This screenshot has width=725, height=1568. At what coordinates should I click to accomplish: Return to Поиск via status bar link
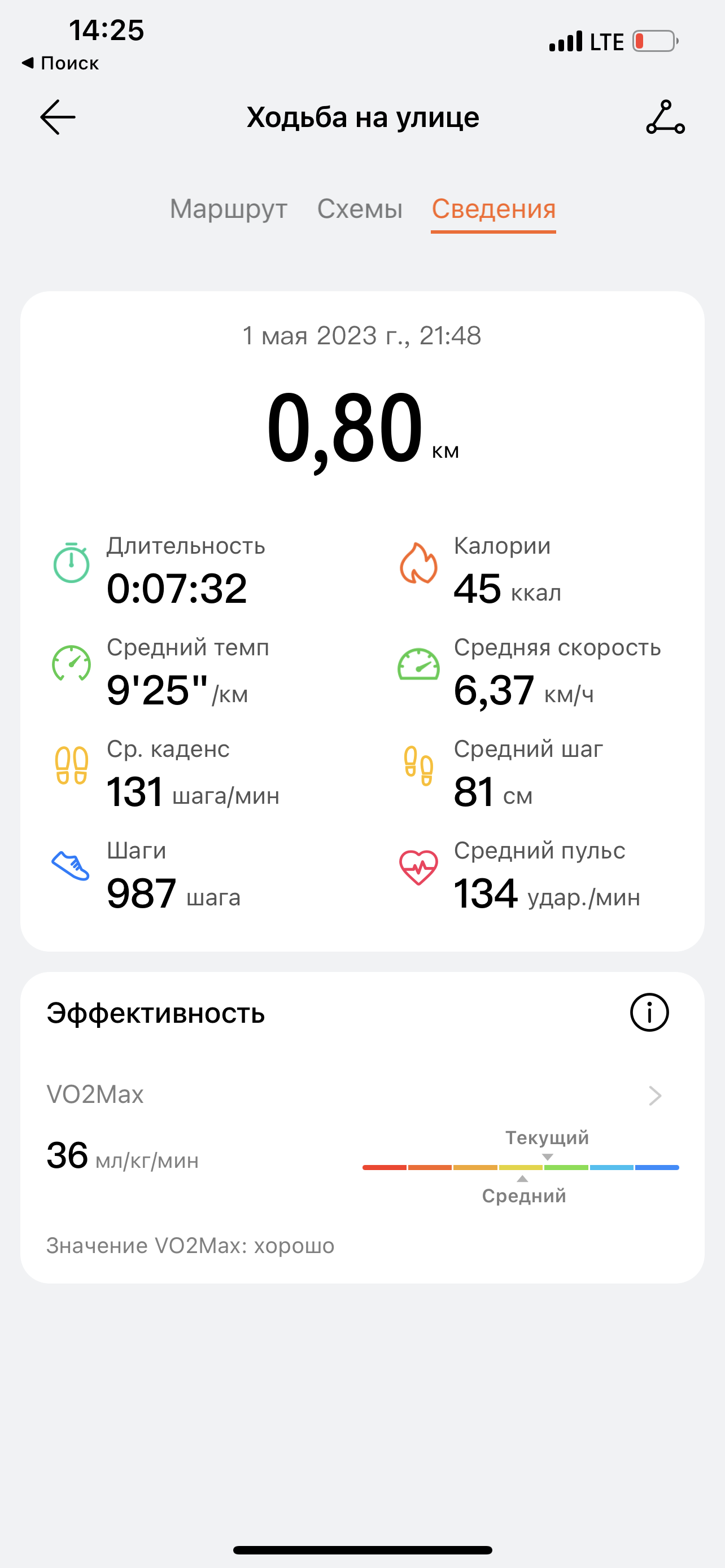coord(61,63)
